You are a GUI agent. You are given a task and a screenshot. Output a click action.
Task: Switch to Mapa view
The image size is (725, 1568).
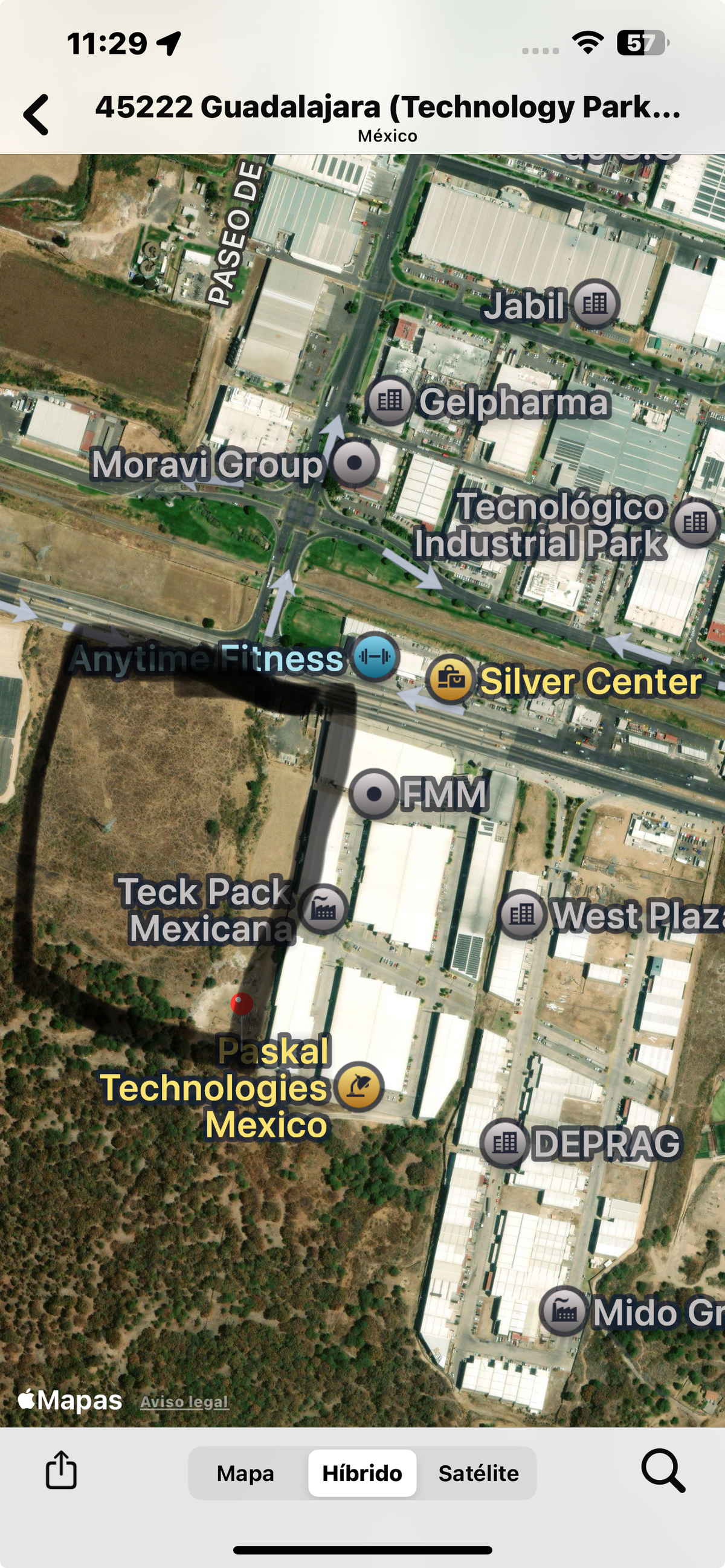pyautogui.click(x=245, y=1473)
